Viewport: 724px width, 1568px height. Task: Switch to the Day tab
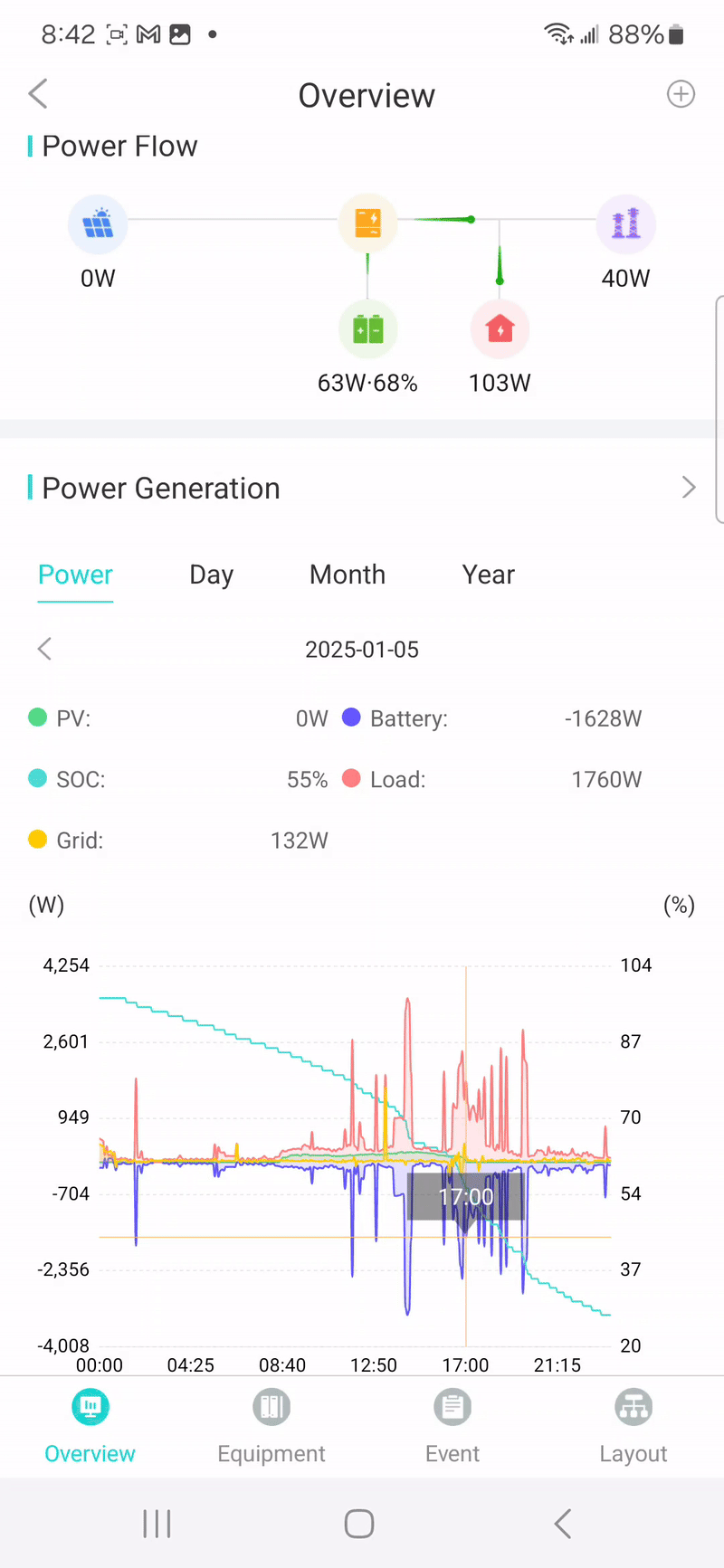pyautogui.click(x=211, y=575)
